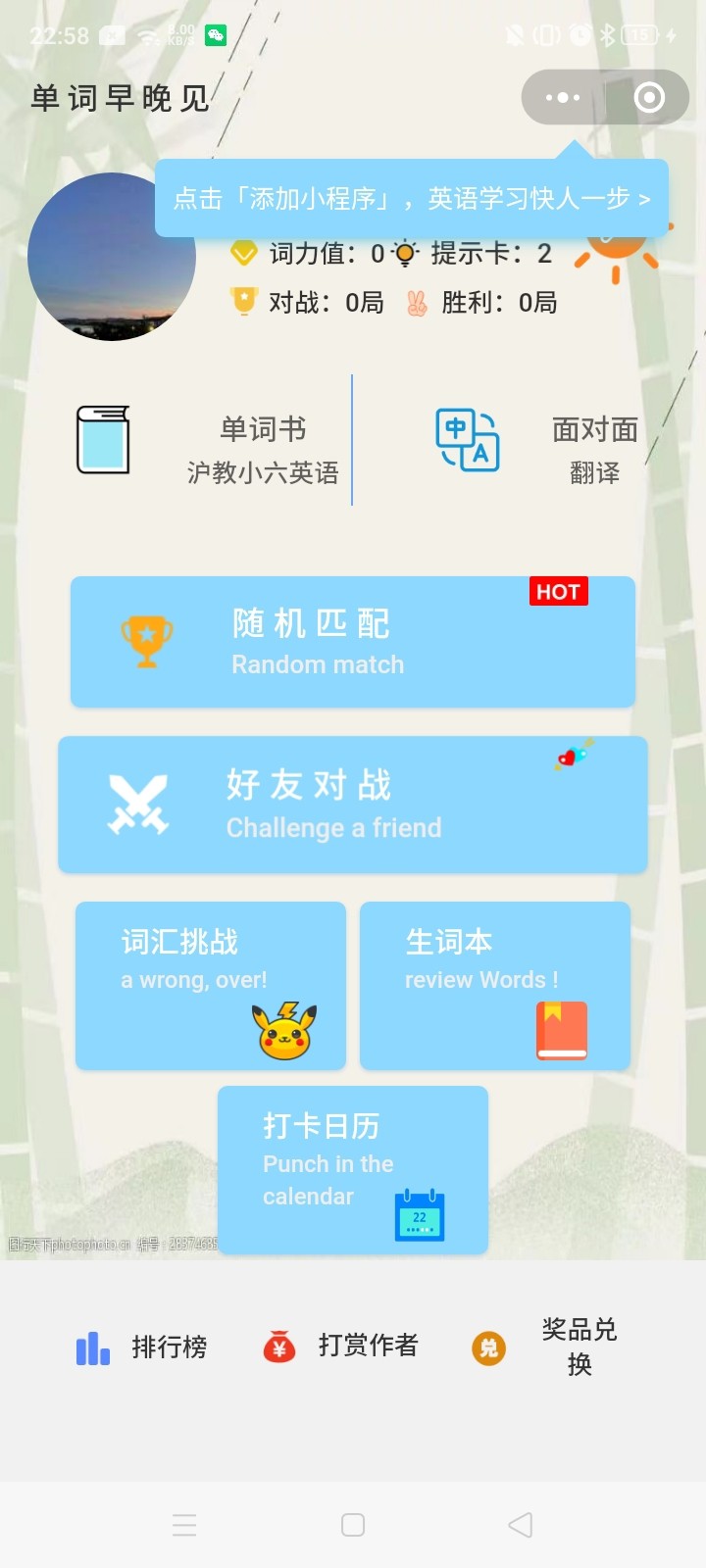This screenshot has width=706, height=1568.
Task: Go back with the system back button
Action: tap(521, 1525)
